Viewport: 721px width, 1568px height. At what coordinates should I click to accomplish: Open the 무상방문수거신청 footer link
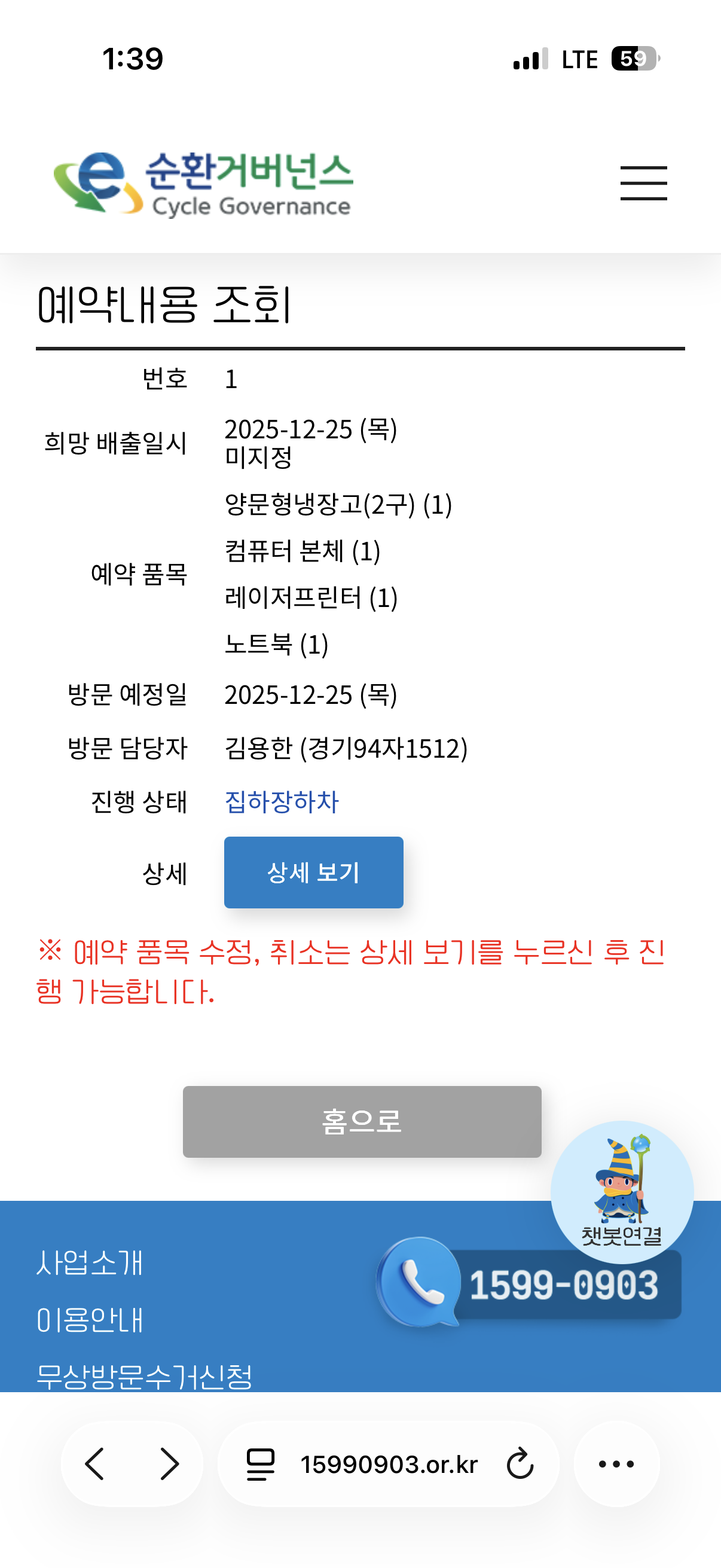(144, 1375)
